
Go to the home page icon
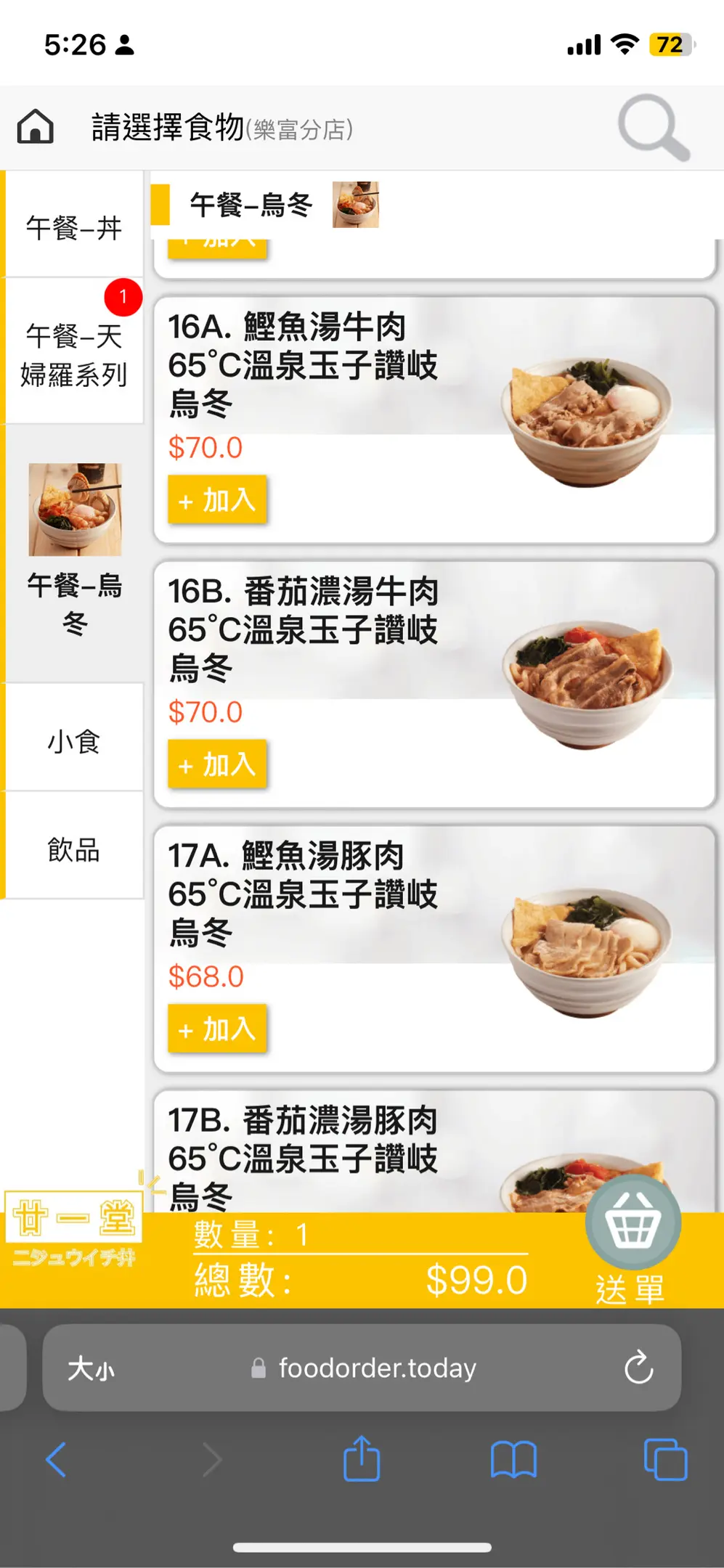pos(36,127)
